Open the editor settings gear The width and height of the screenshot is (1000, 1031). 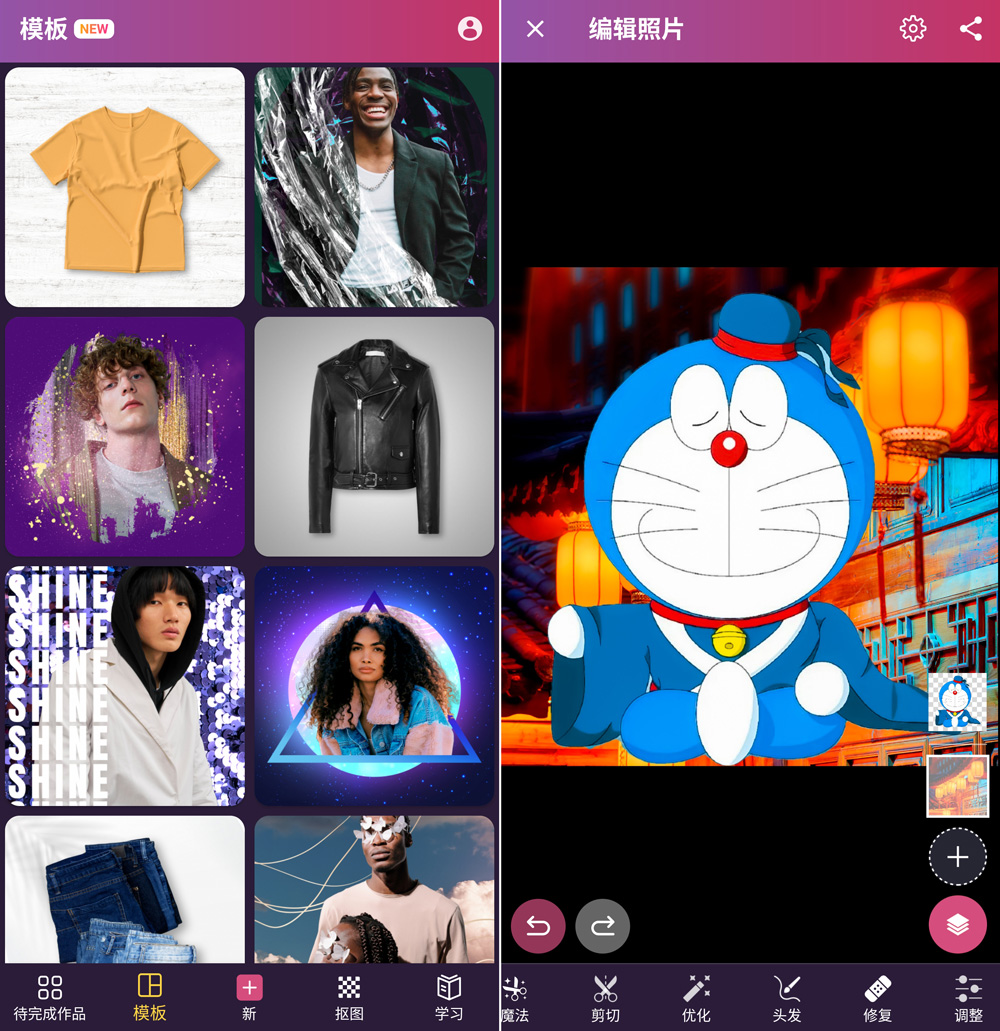[x=912, y=29]
